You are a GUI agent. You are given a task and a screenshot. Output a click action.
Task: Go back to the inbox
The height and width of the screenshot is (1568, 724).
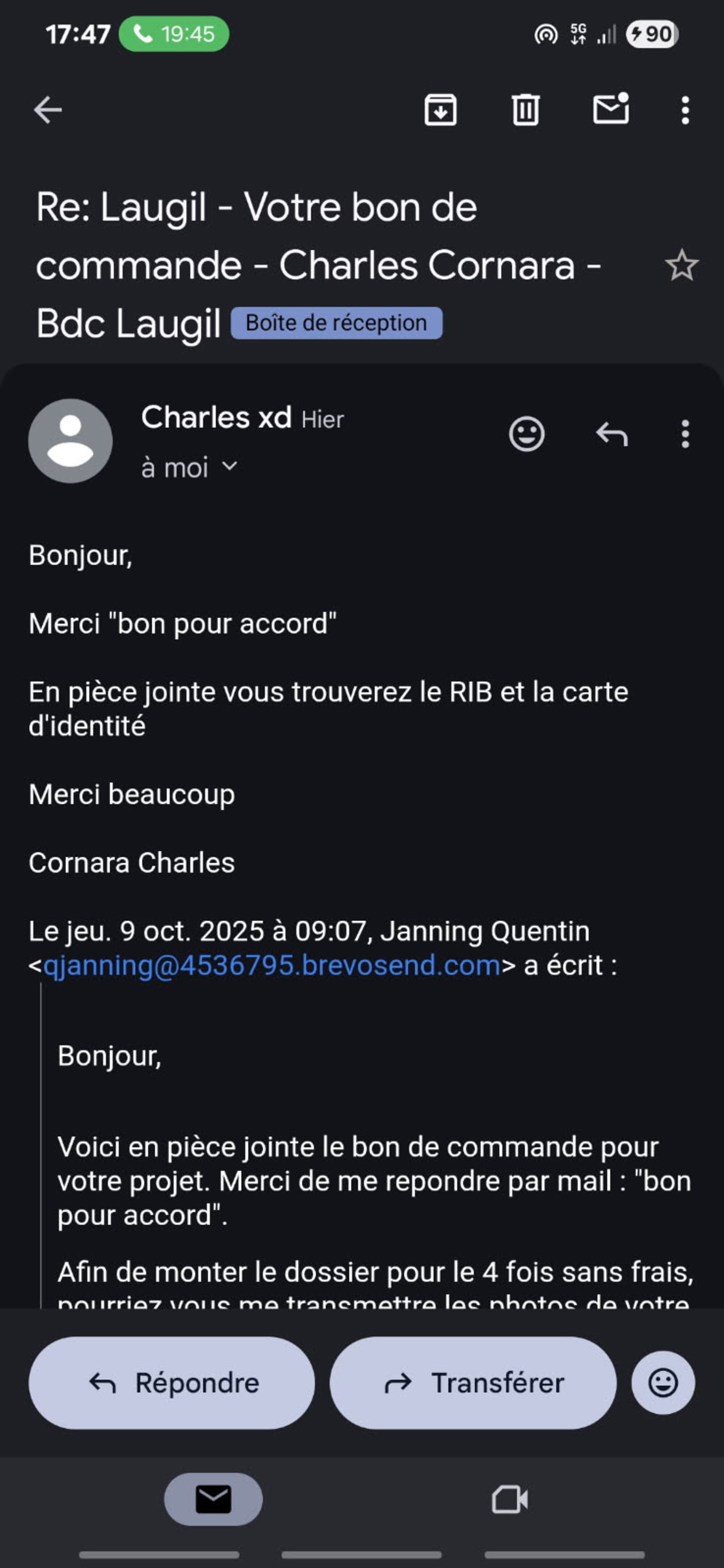tap(47, 110)
